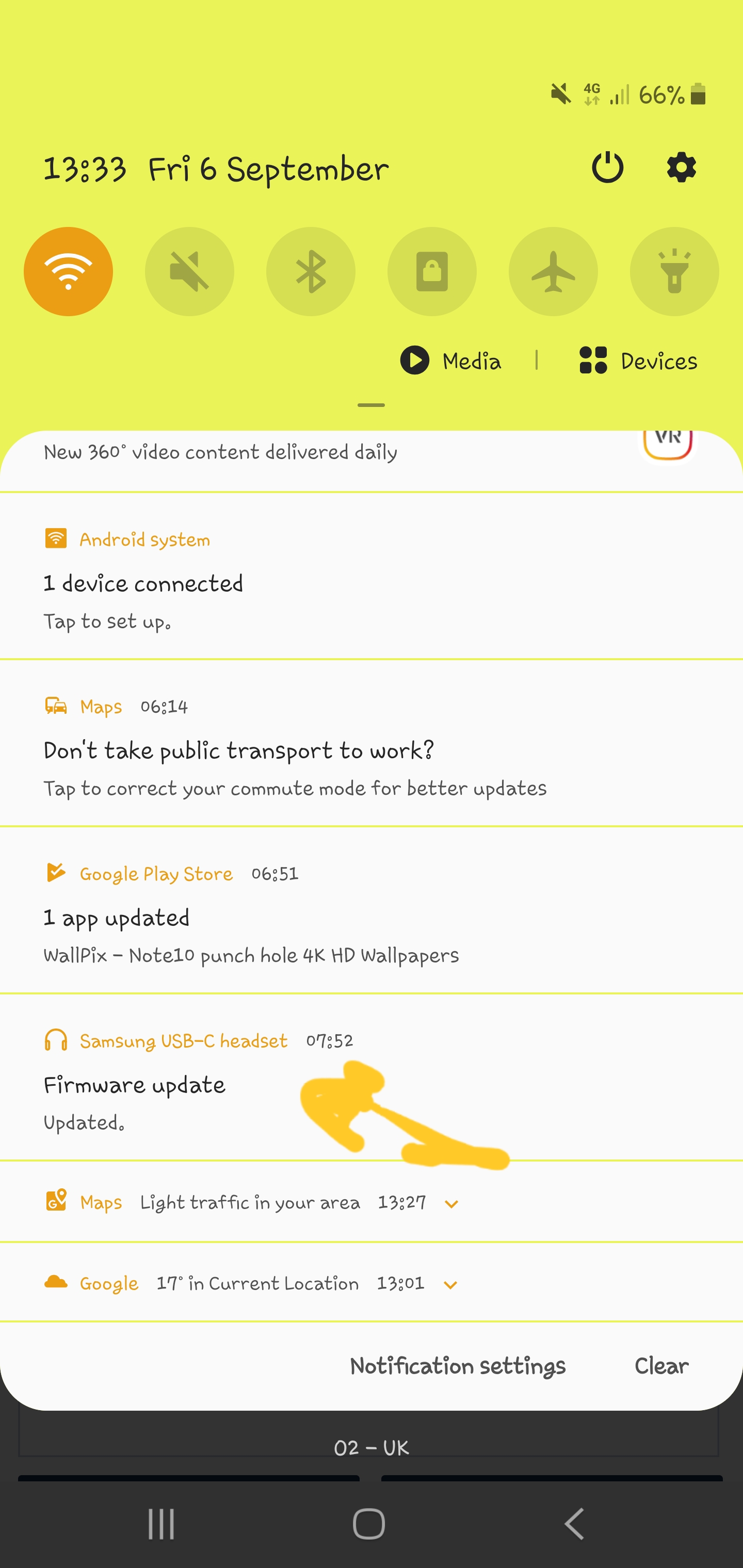Open the Devices panel
This screenshot has width=743, height=1568.
point(638,361)
